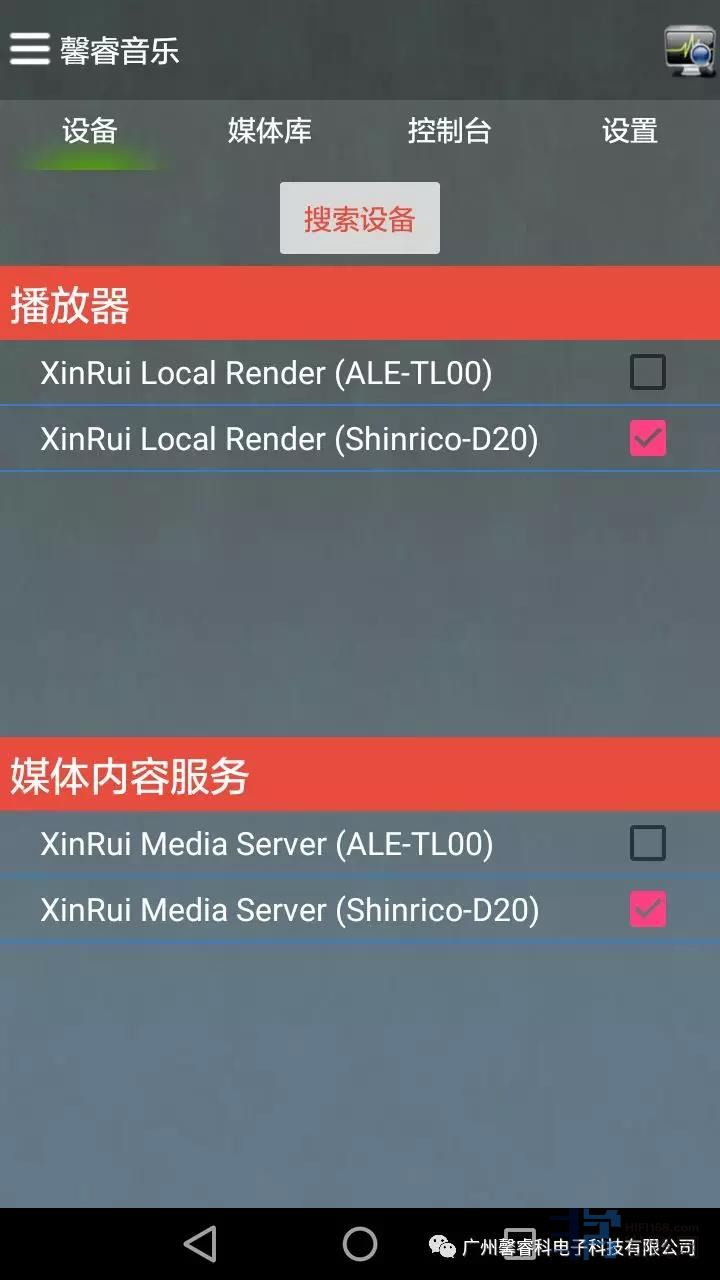Tap the monitor icon in top bar

[690, 50]
